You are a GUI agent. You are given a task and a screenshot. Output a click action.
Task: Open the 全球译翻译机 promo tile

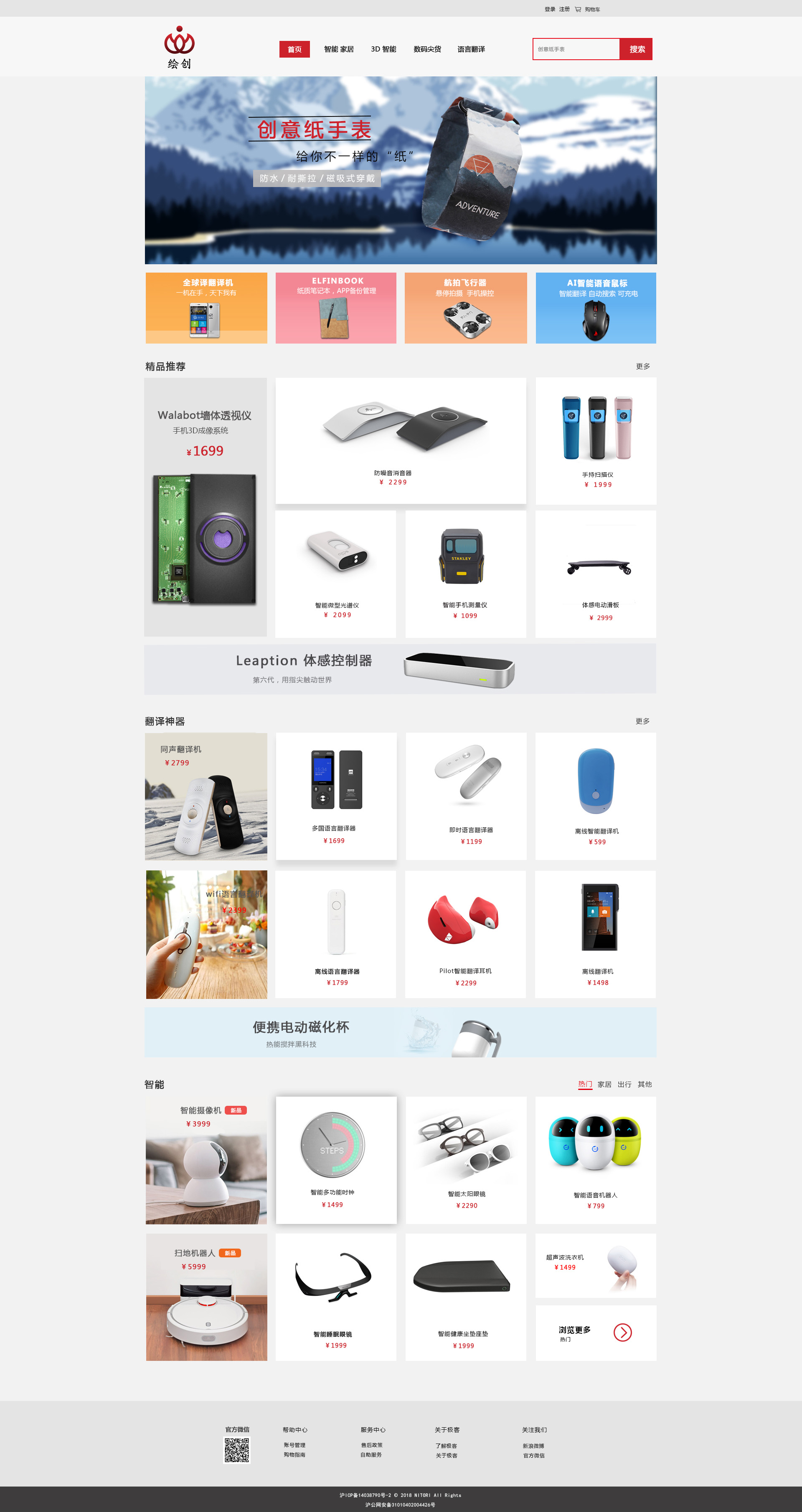(207, 308)
